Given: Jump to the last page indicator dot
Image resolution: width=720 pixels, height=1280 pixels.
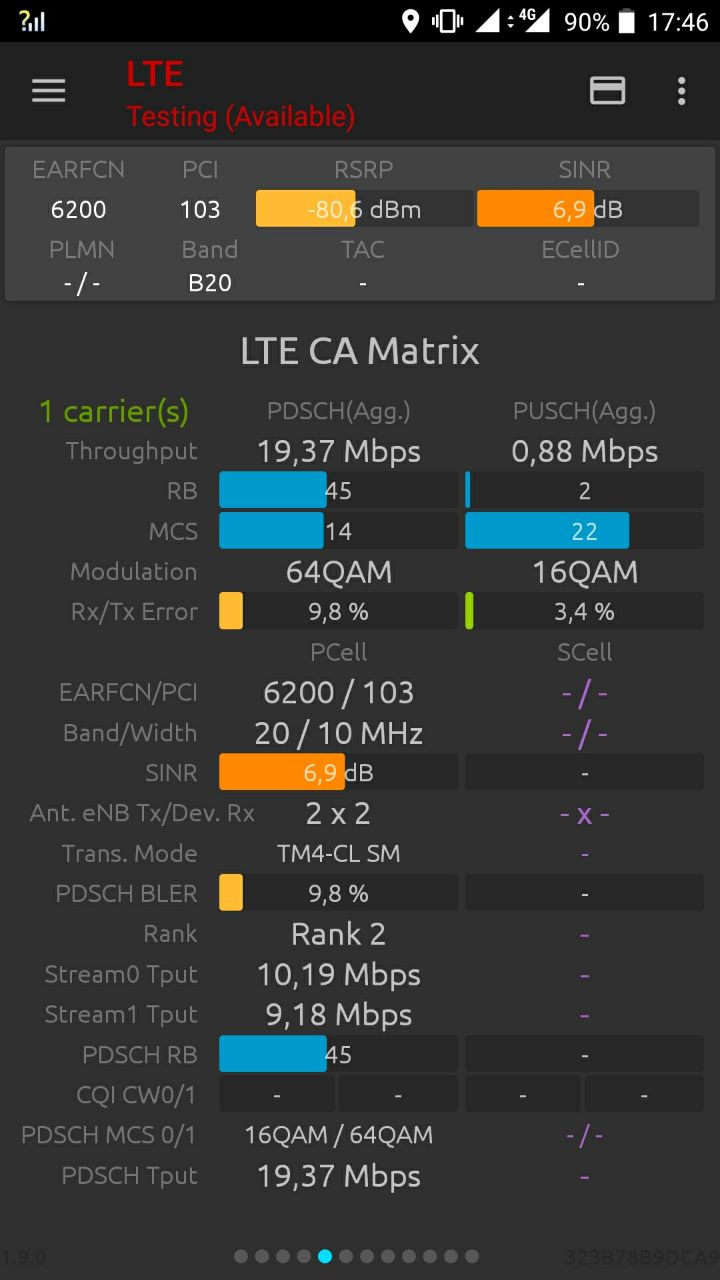Looking at the screenshot, I should point(472,1256).
